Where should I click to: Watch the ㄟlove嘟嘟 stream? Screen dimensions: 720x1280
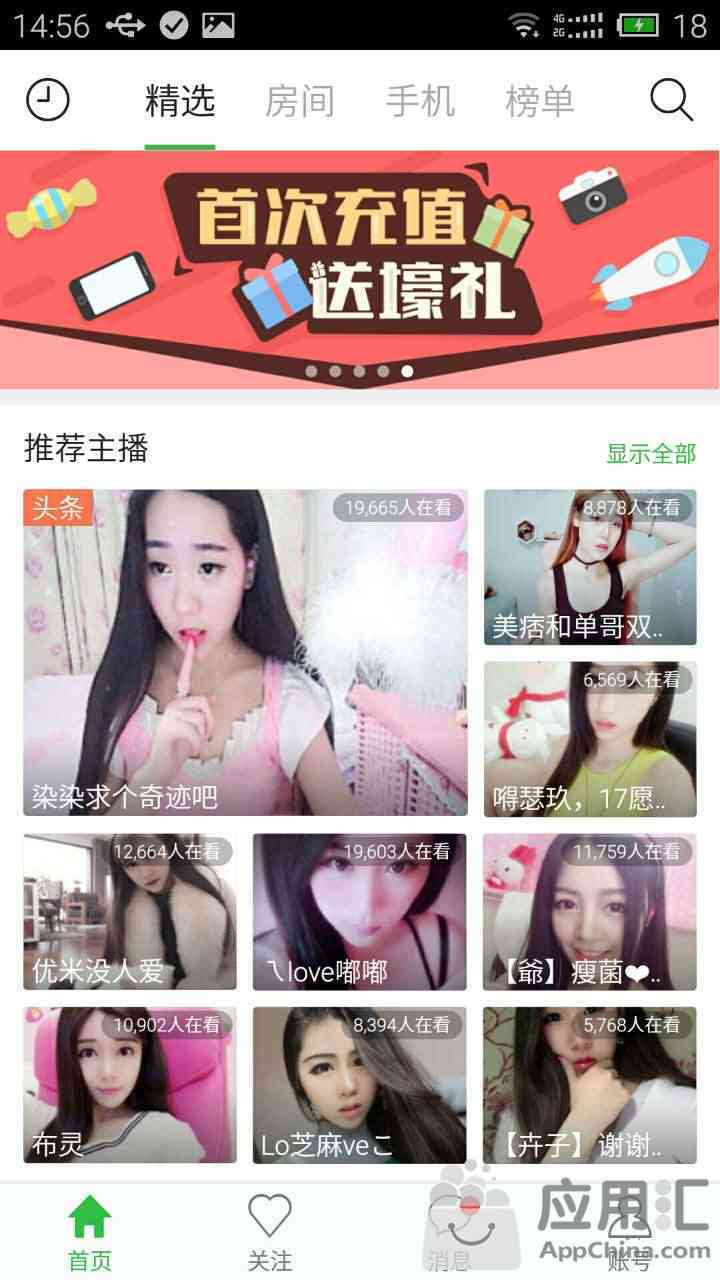tap(359, 912)
